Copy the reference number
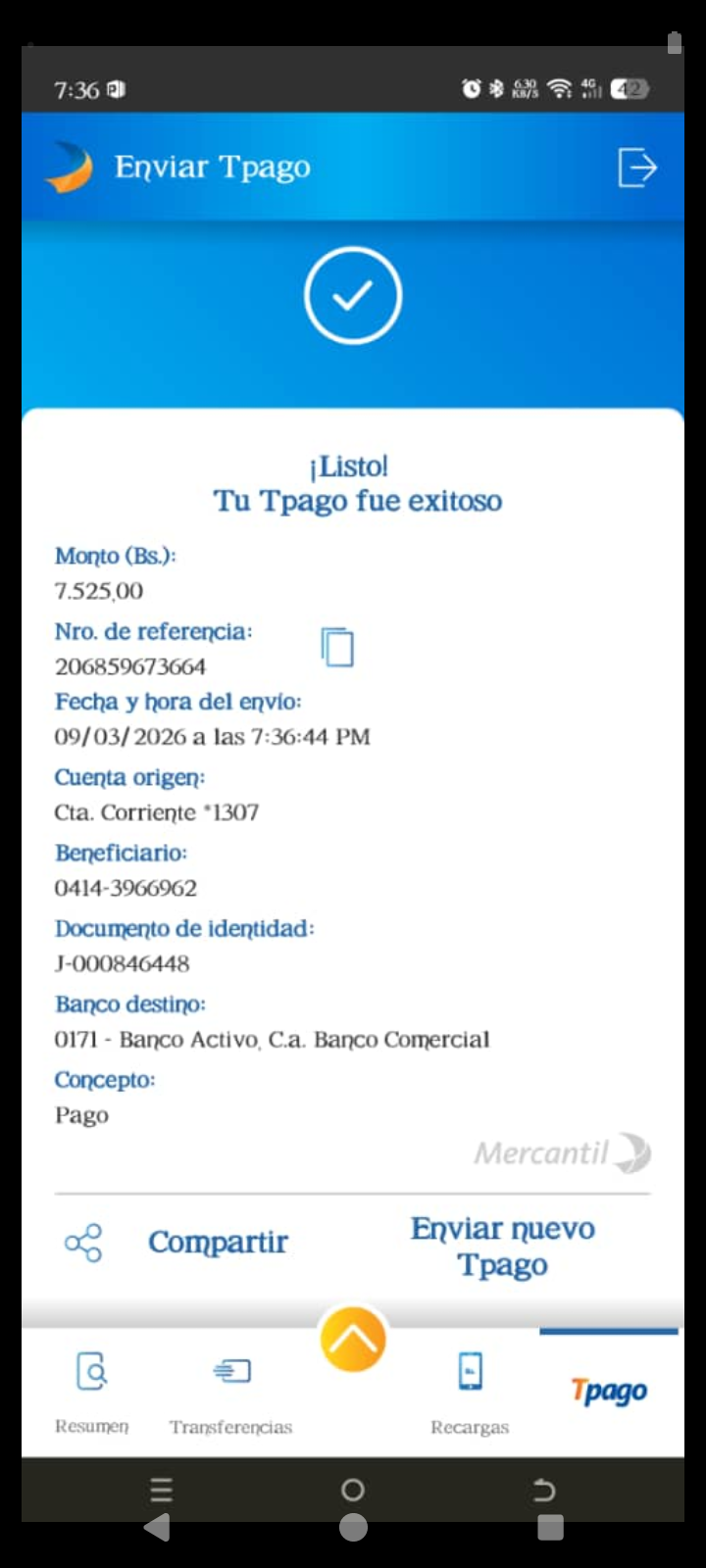 coord(337,647)
